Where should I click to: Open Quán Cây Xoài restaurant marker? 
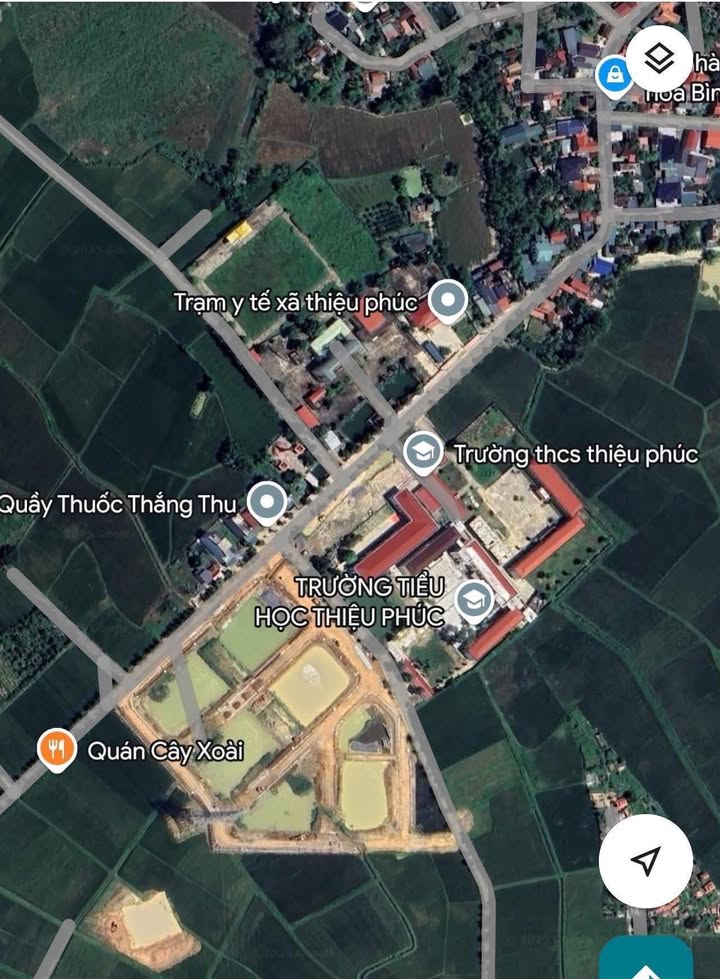[57, 750]
